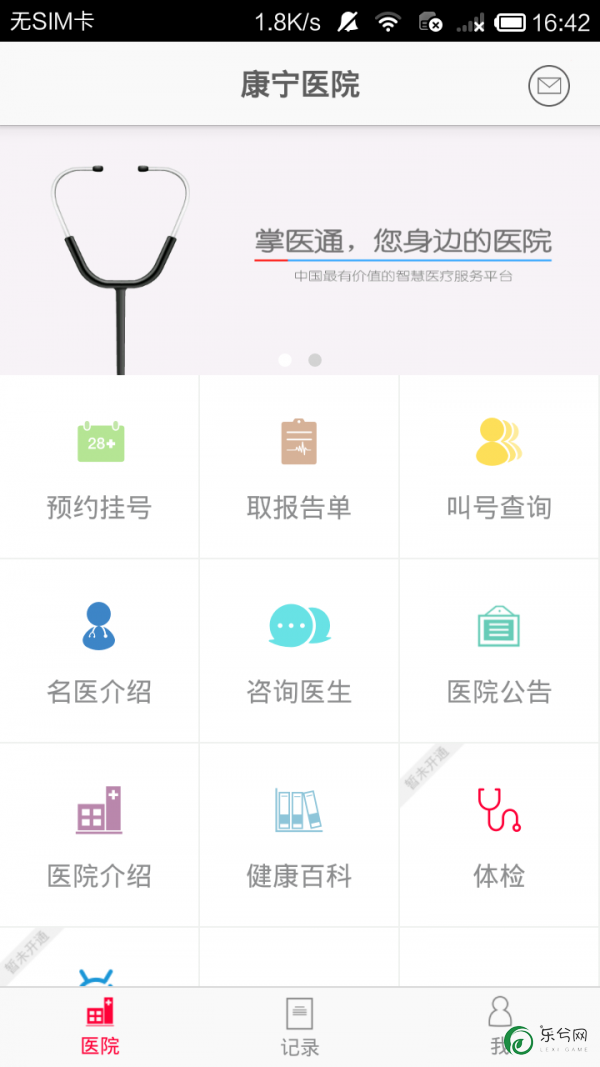Viewport: 600px width, 1067px height.
Task: Browse 健康百科 health encyclopedia
Action: [x=299, y=835]
